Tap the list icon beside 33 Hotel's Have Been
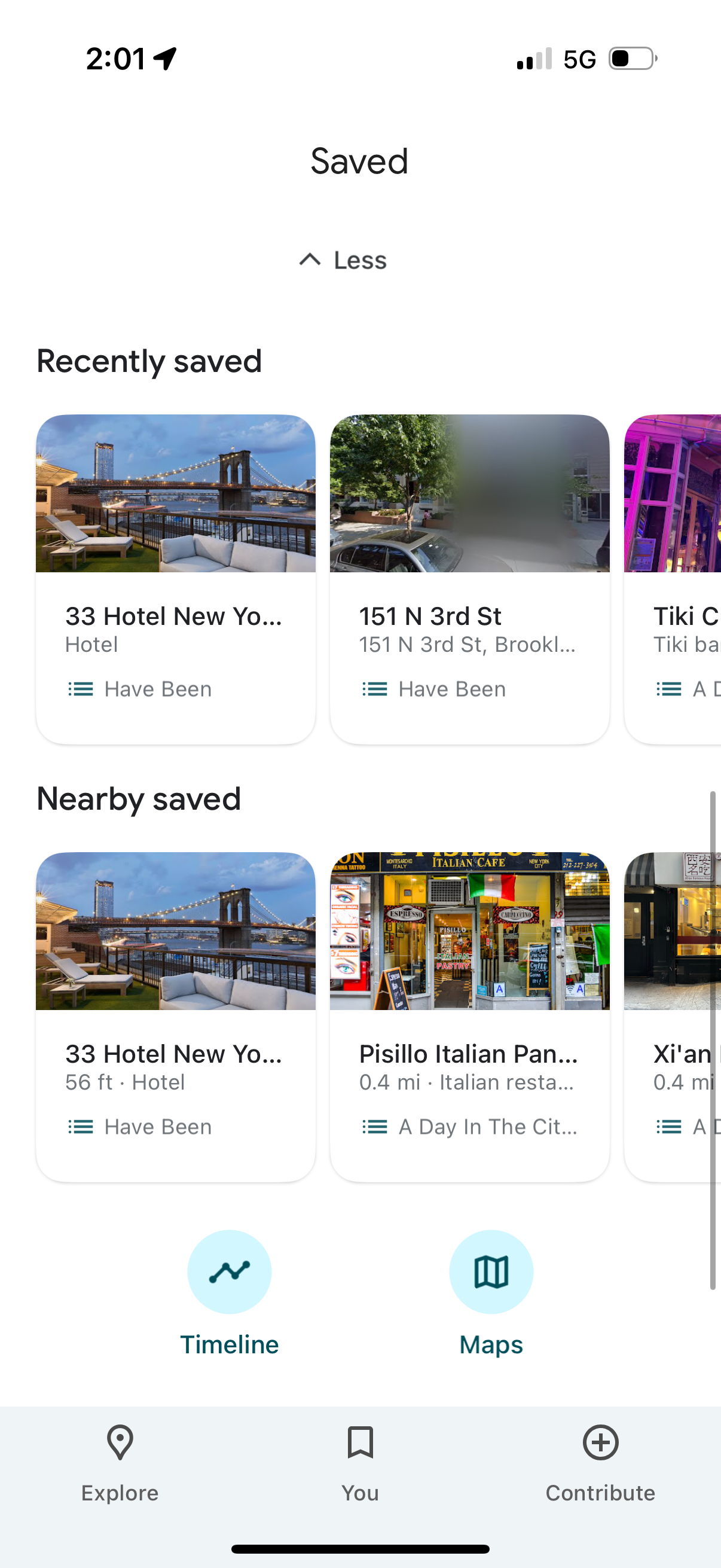 coord(80,689)
